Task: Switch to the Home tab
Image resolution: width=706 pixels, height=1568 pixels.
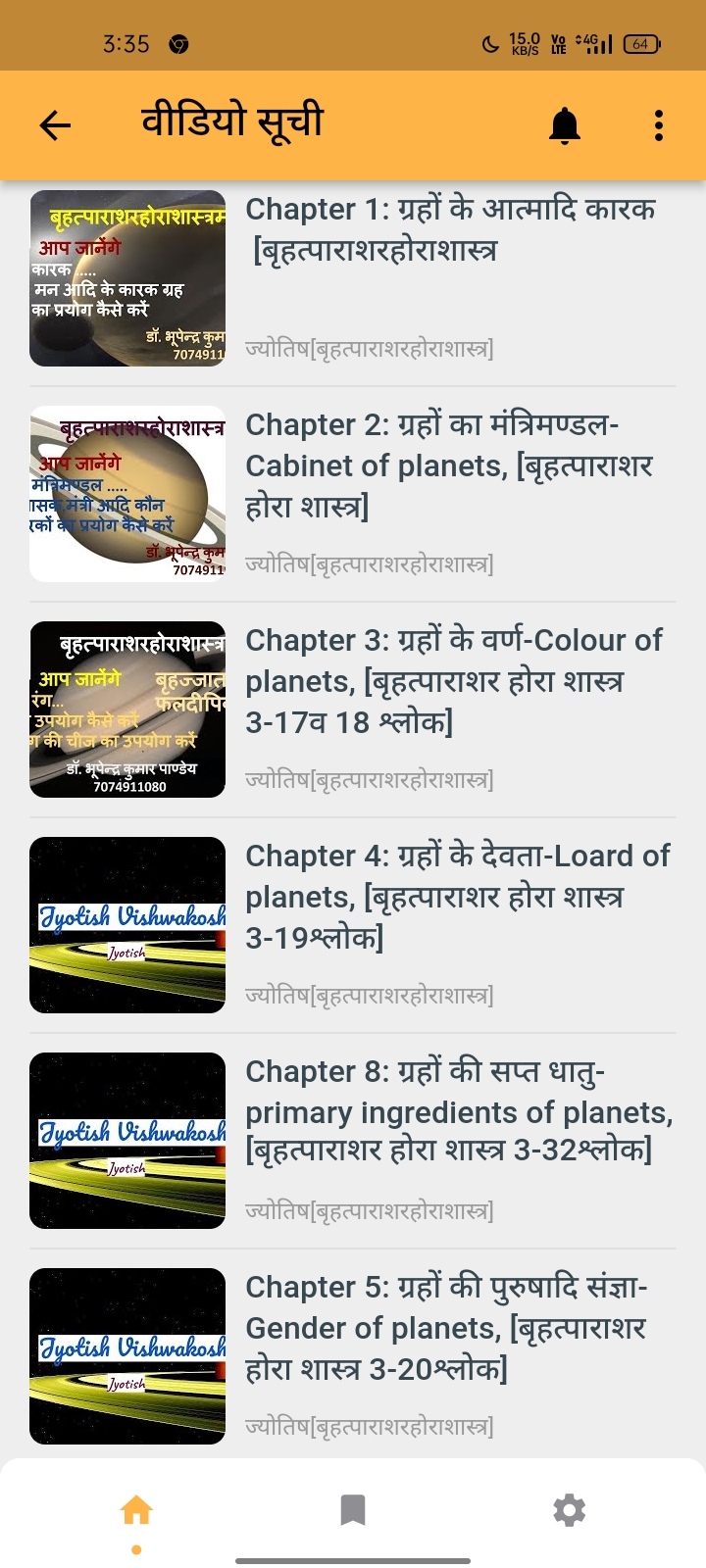Action: 136,1510
